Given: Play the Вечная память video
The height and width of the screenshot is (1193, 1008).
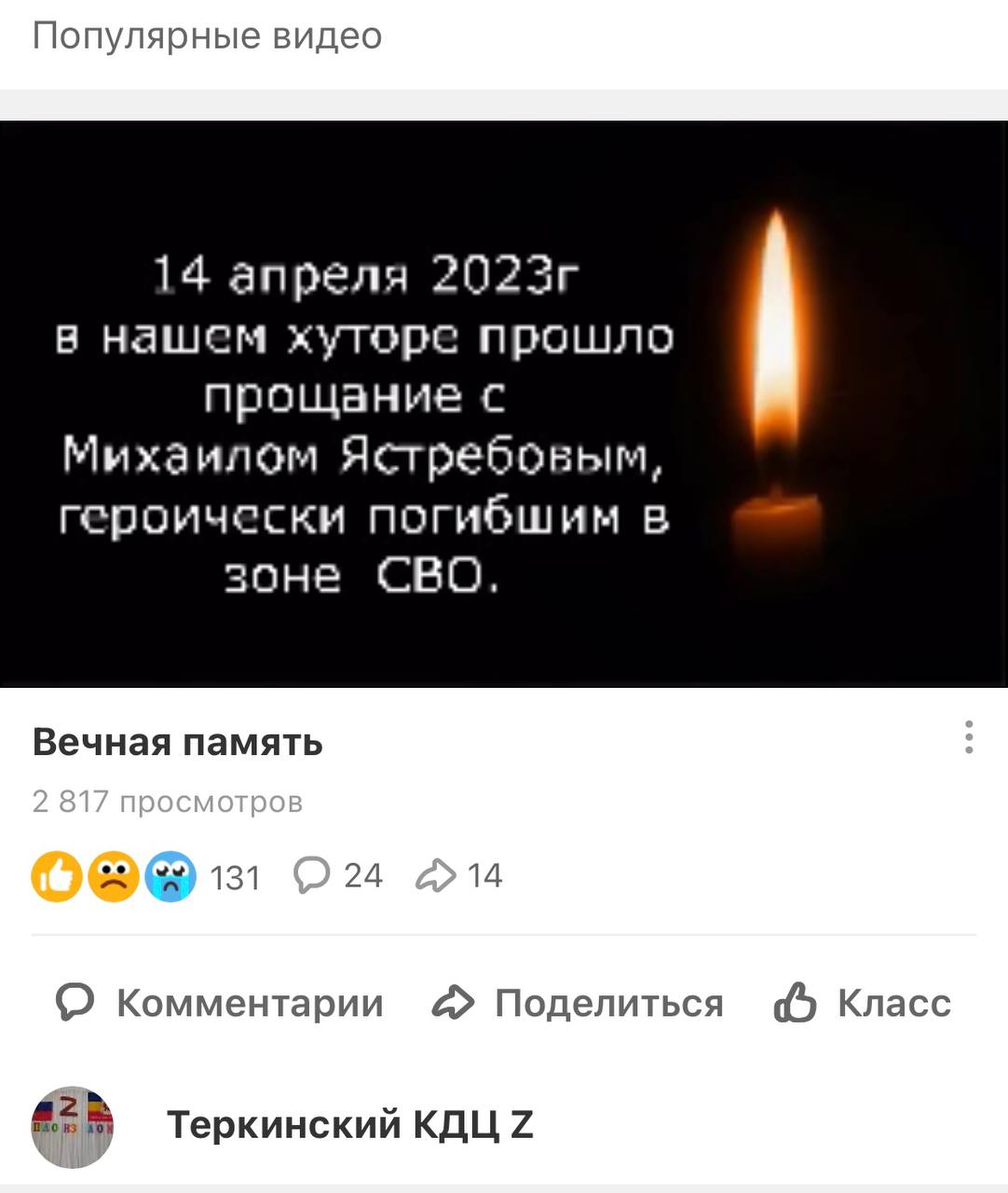Looking at the screenshot, I should point(503,404).
